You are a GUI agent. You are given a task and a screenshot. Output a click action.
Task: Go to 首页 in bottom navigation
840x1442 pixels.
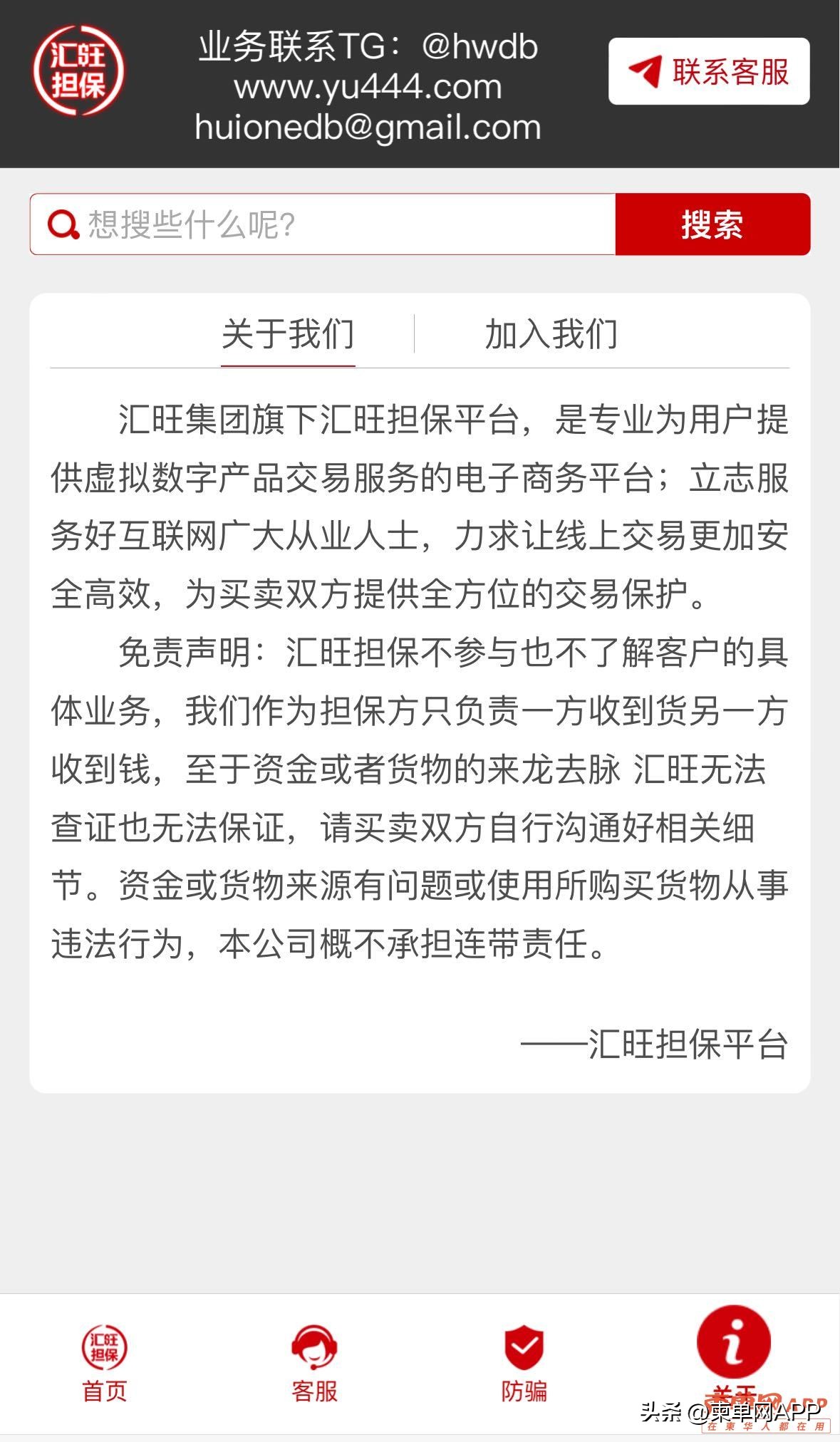[105, 1362]
